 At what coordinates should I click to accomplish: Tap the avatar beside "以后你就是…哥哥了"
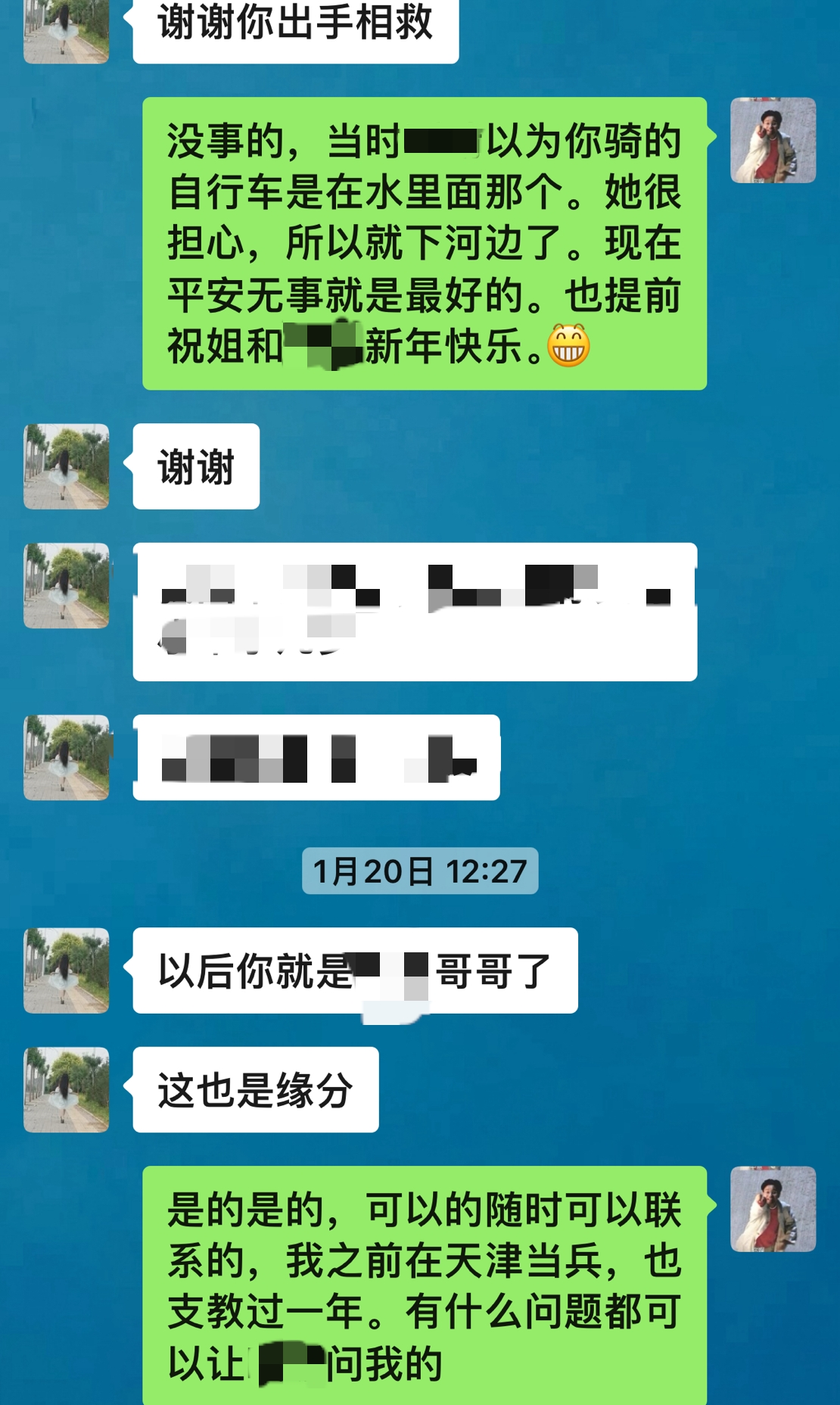pos(67,970)
